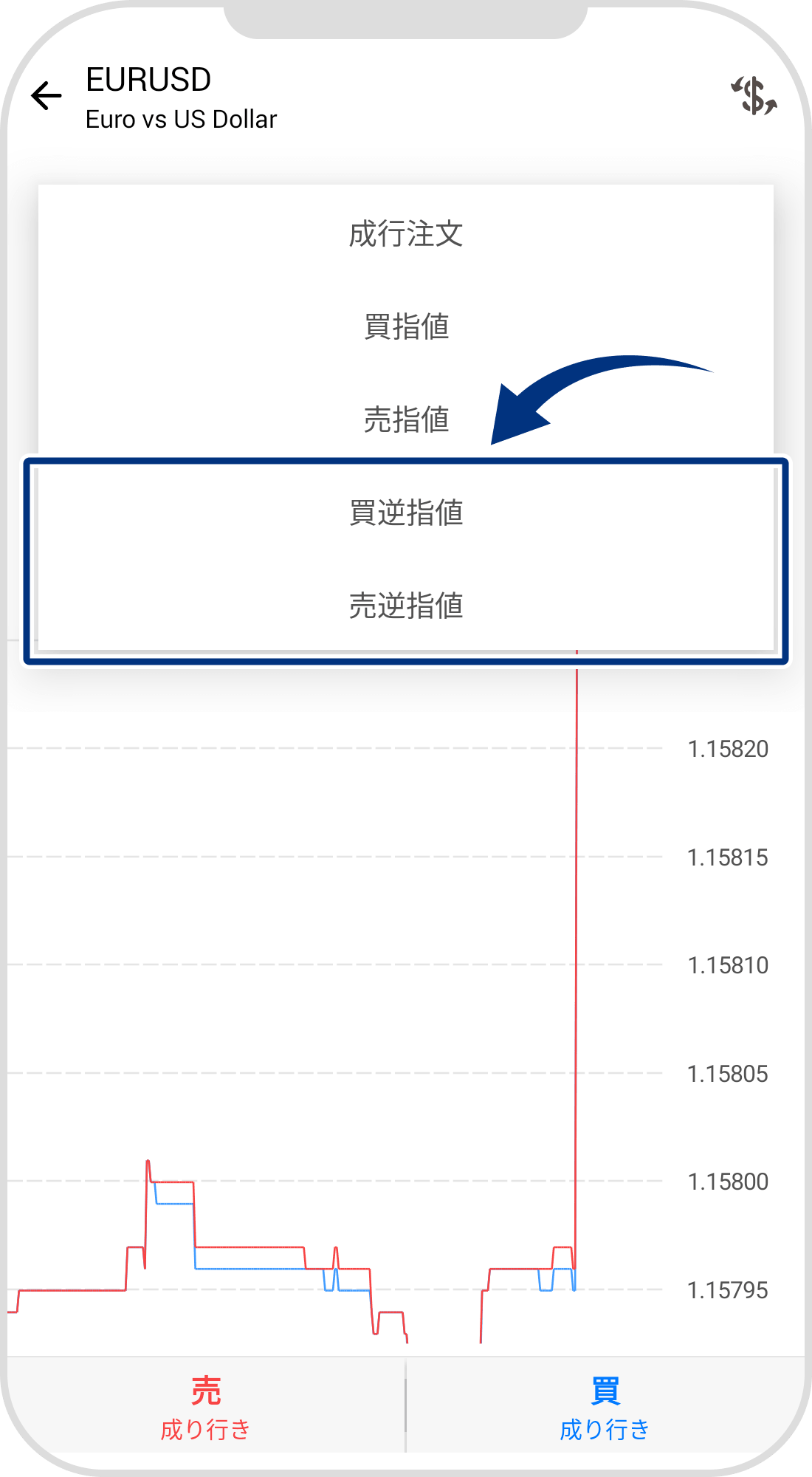
Task: Choose 買指値 buy limit order
Action: 406,327
